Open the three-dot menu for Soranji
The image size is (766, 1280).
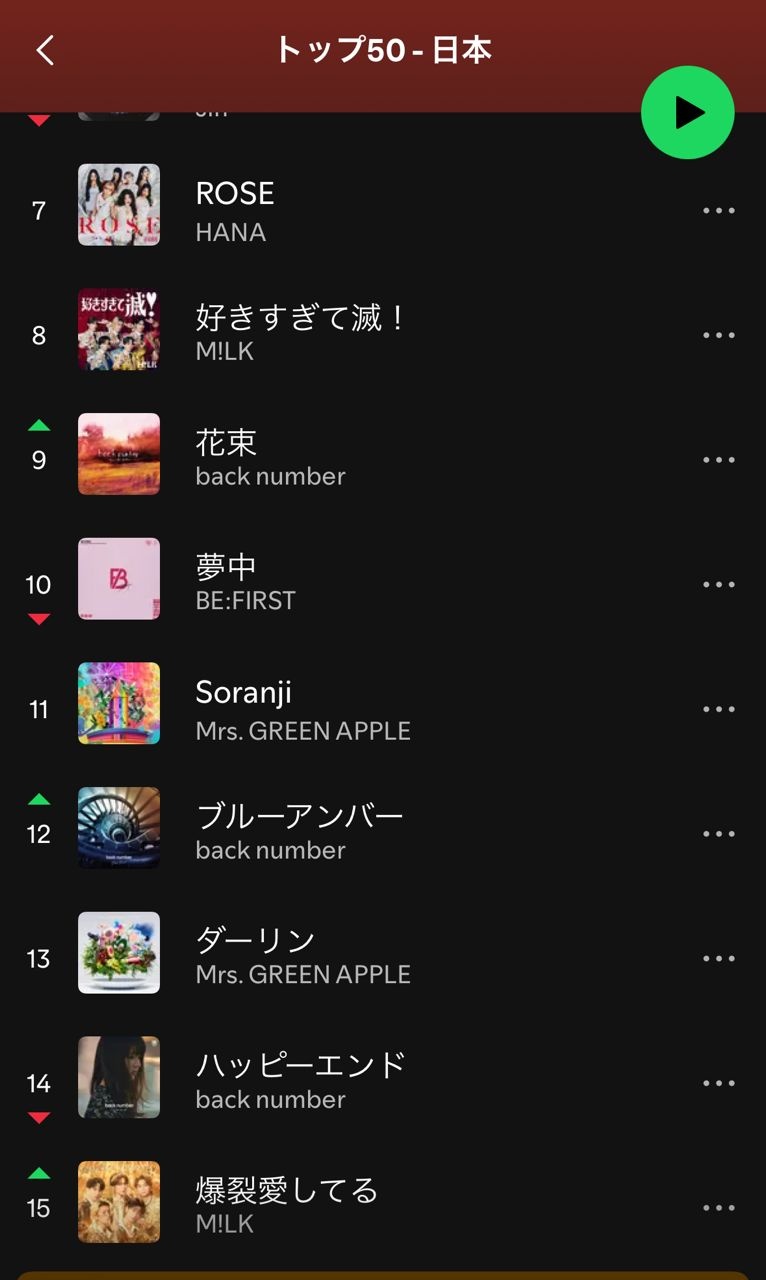point(718,709)
